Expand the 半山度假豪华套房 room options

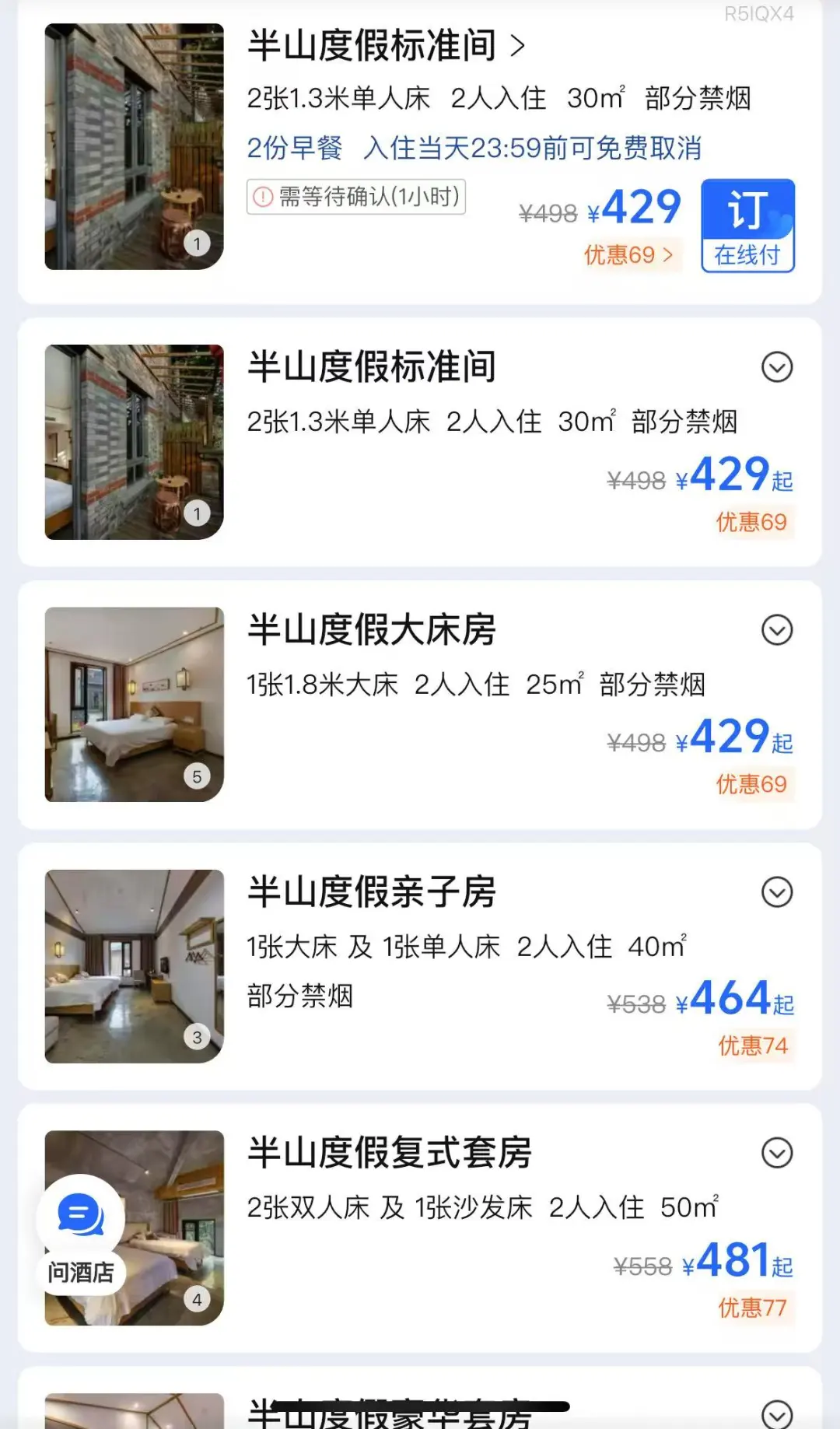click(776, 1413)
